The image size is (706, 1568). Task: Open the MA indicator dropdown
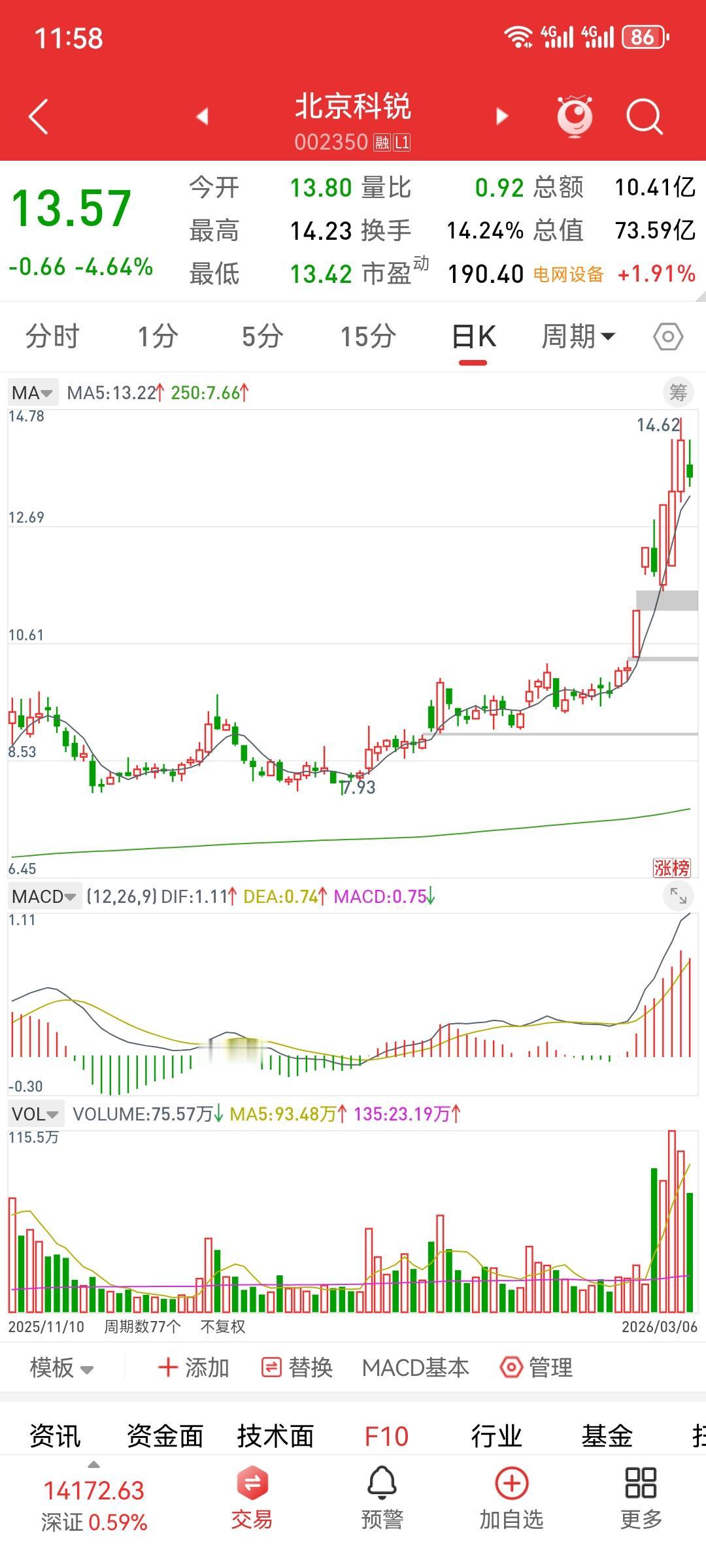[32, 393]
